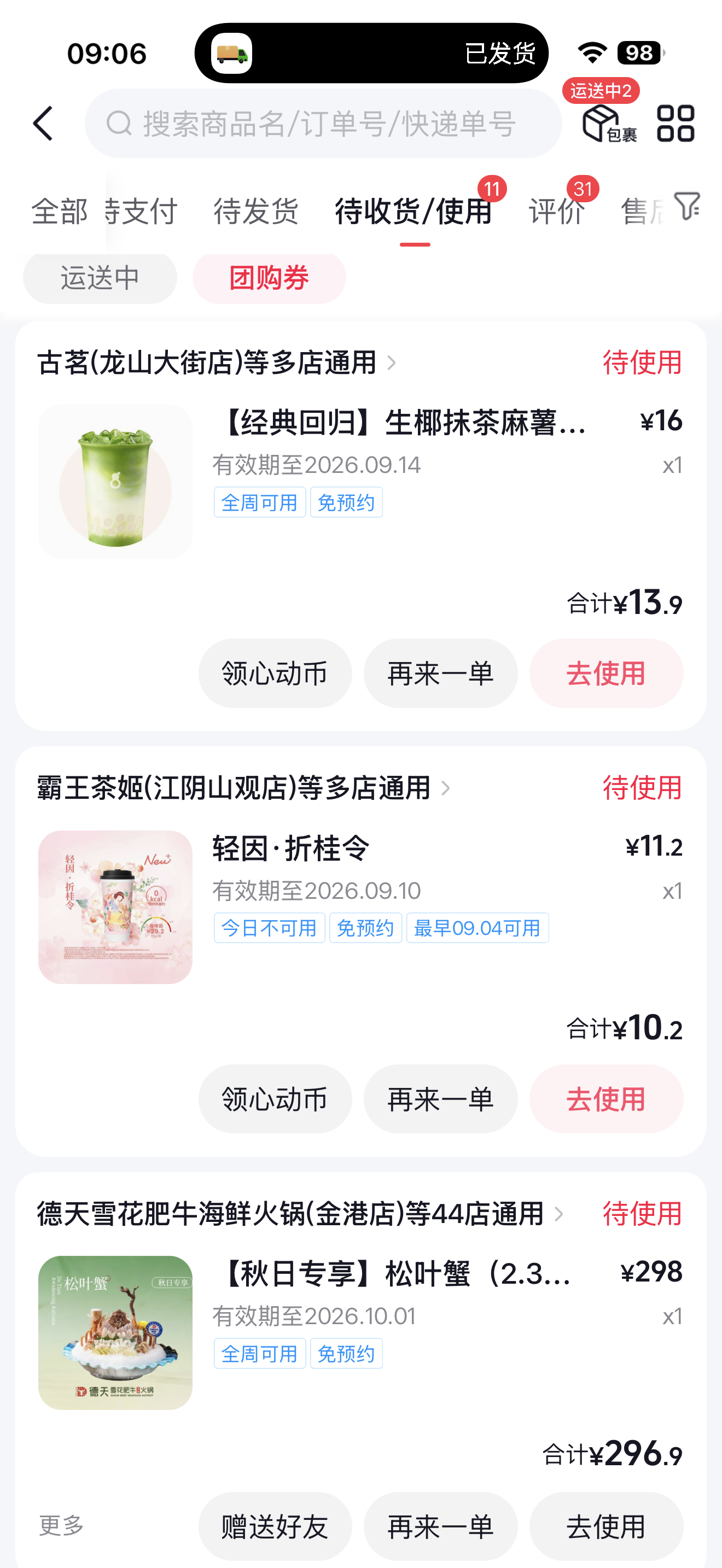The image size is (722, 1568).
Task: Select the 运送中 filter chip
Action: pos(100,278)
